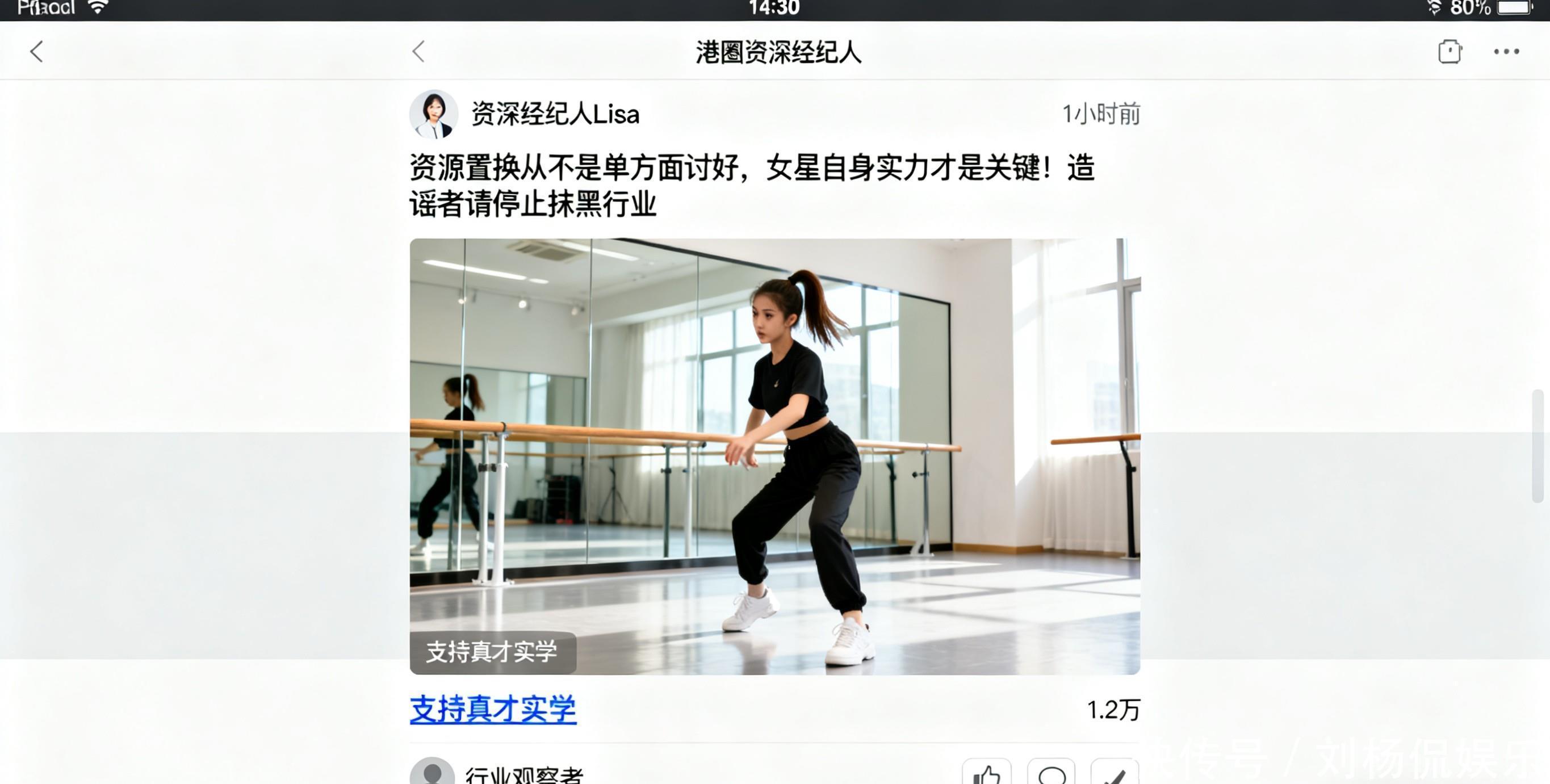1550x784 pixels.
Task: Reply with the speech bubble icon
Action: (1051, 773)
